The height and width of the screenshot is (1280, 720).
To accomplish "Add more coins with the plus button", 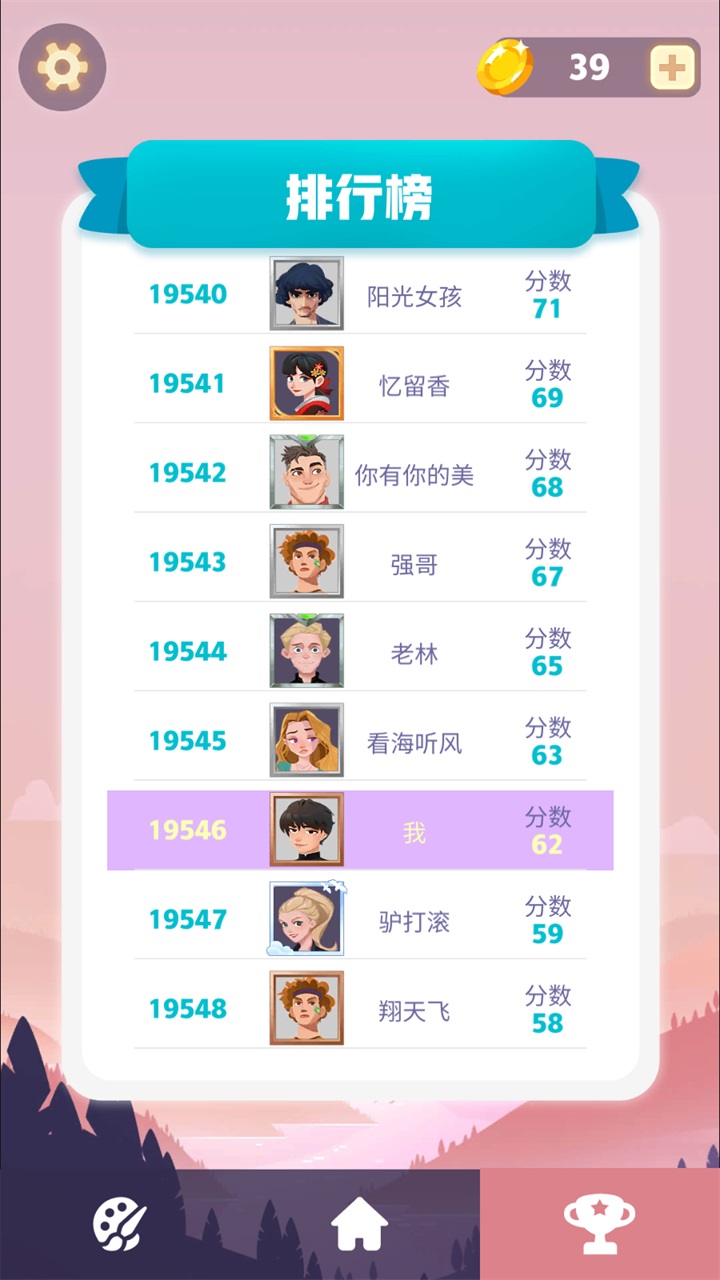I will point(672,67).
